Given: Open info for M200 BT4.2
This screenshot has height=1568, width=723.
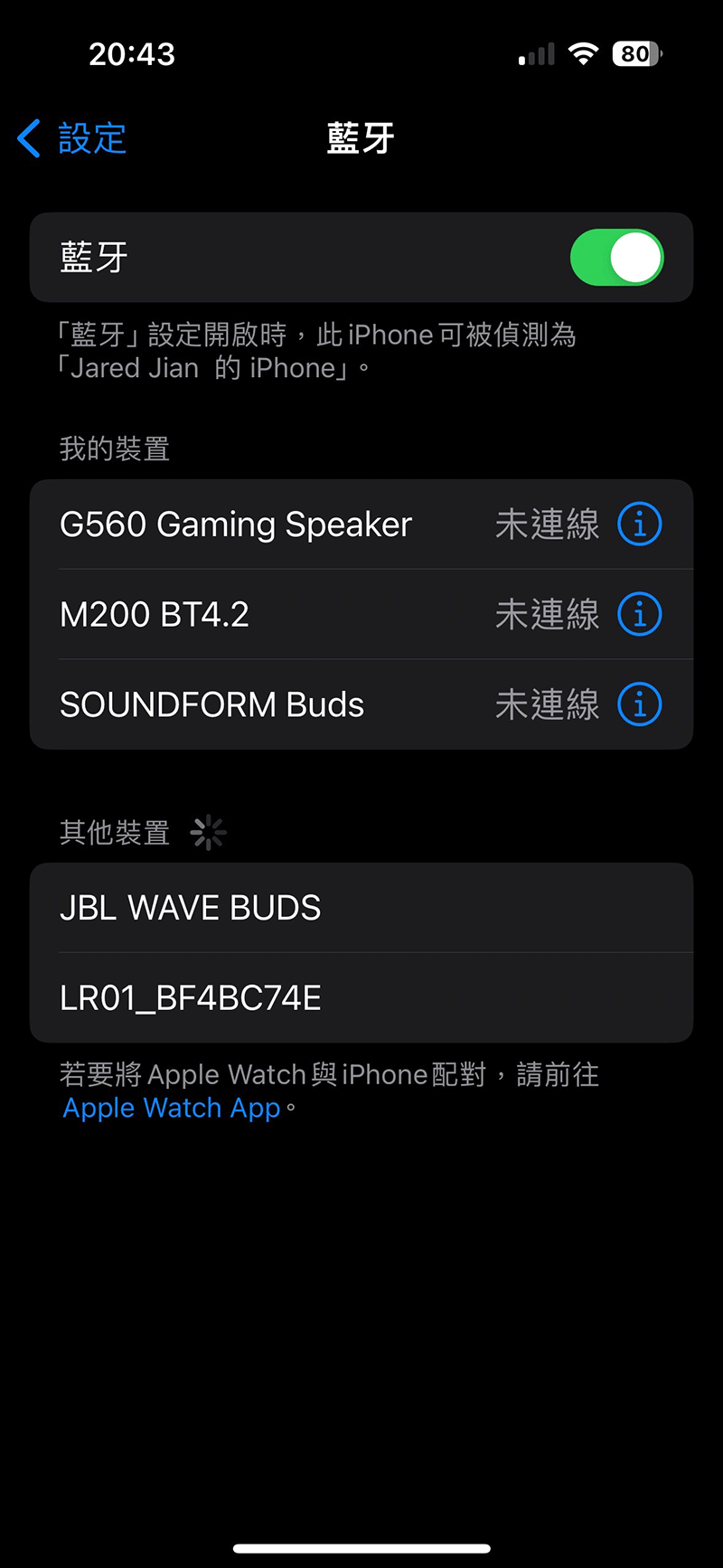Looking at the screenshot, I should pyautogui.click(x=640, y=615).
